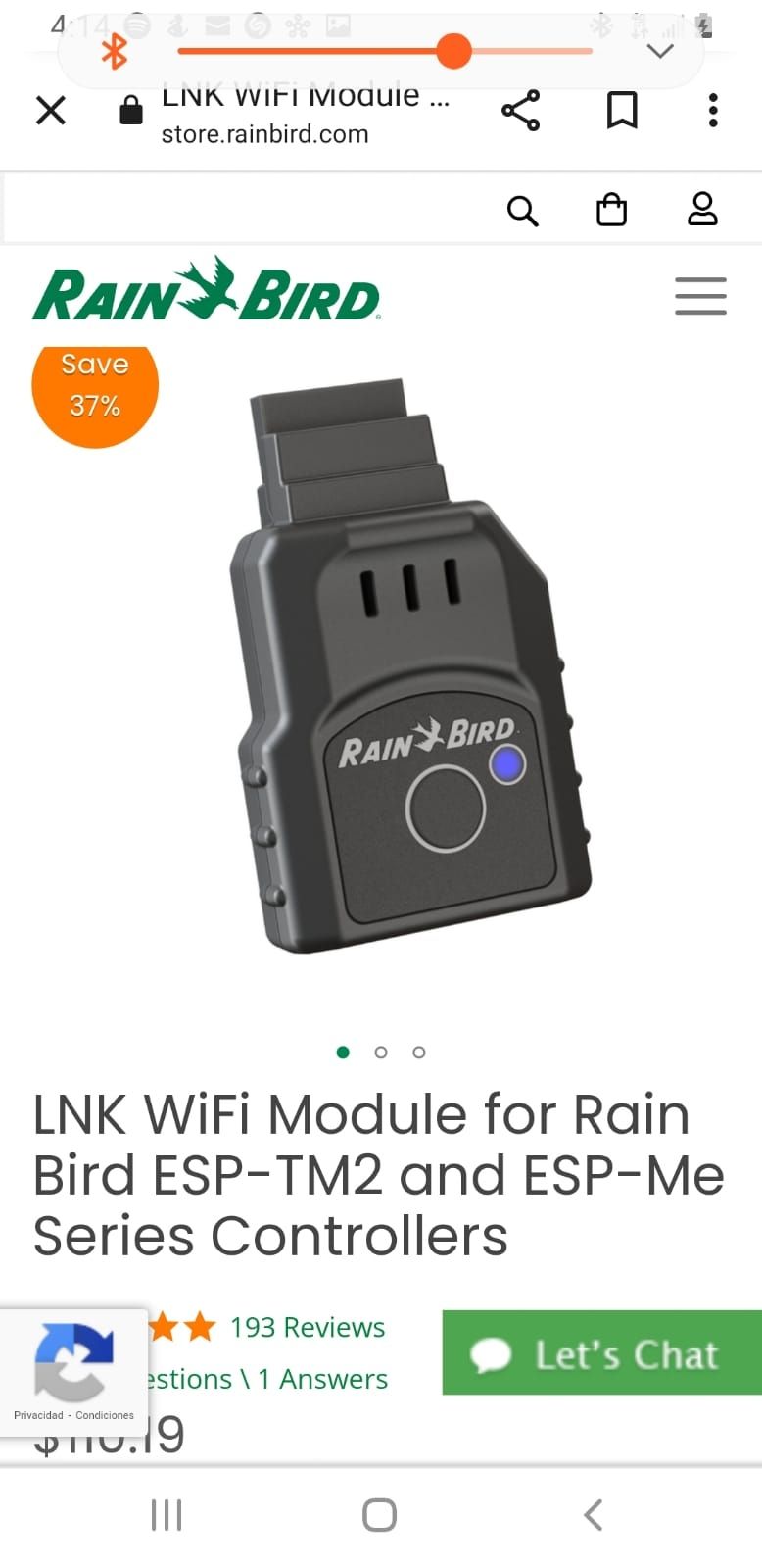View the shopping bag
Screen dimensions: 762x1568
tap(611, 210)
